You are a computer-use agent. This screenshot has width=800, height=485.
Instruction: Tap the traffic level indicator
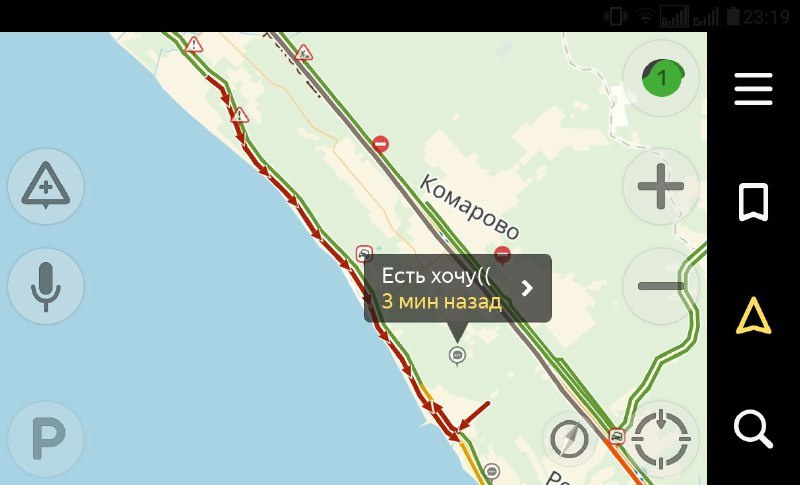coord(660,78)
